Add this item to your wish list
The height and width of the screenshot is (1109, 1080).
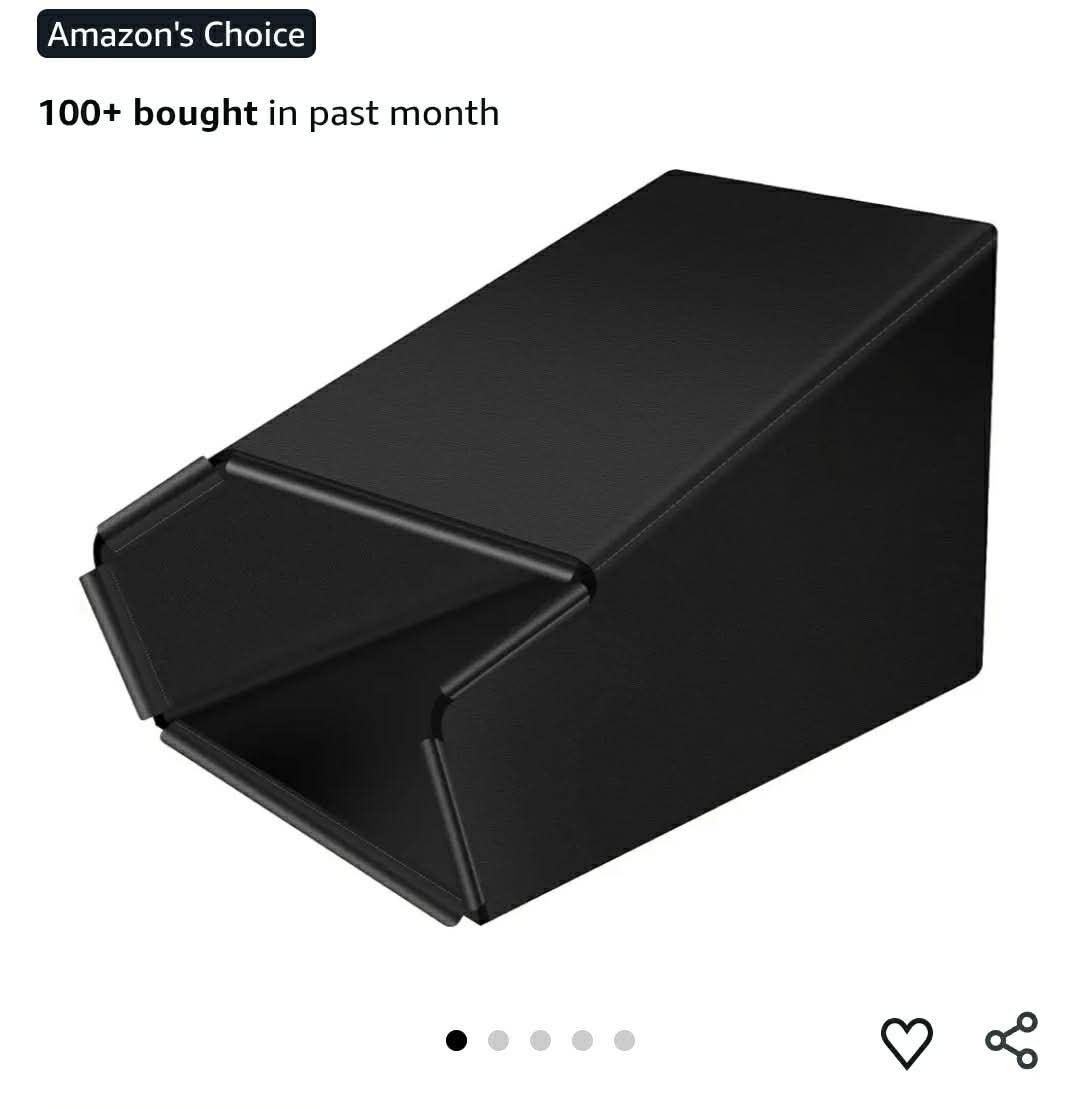[906, 1041]
